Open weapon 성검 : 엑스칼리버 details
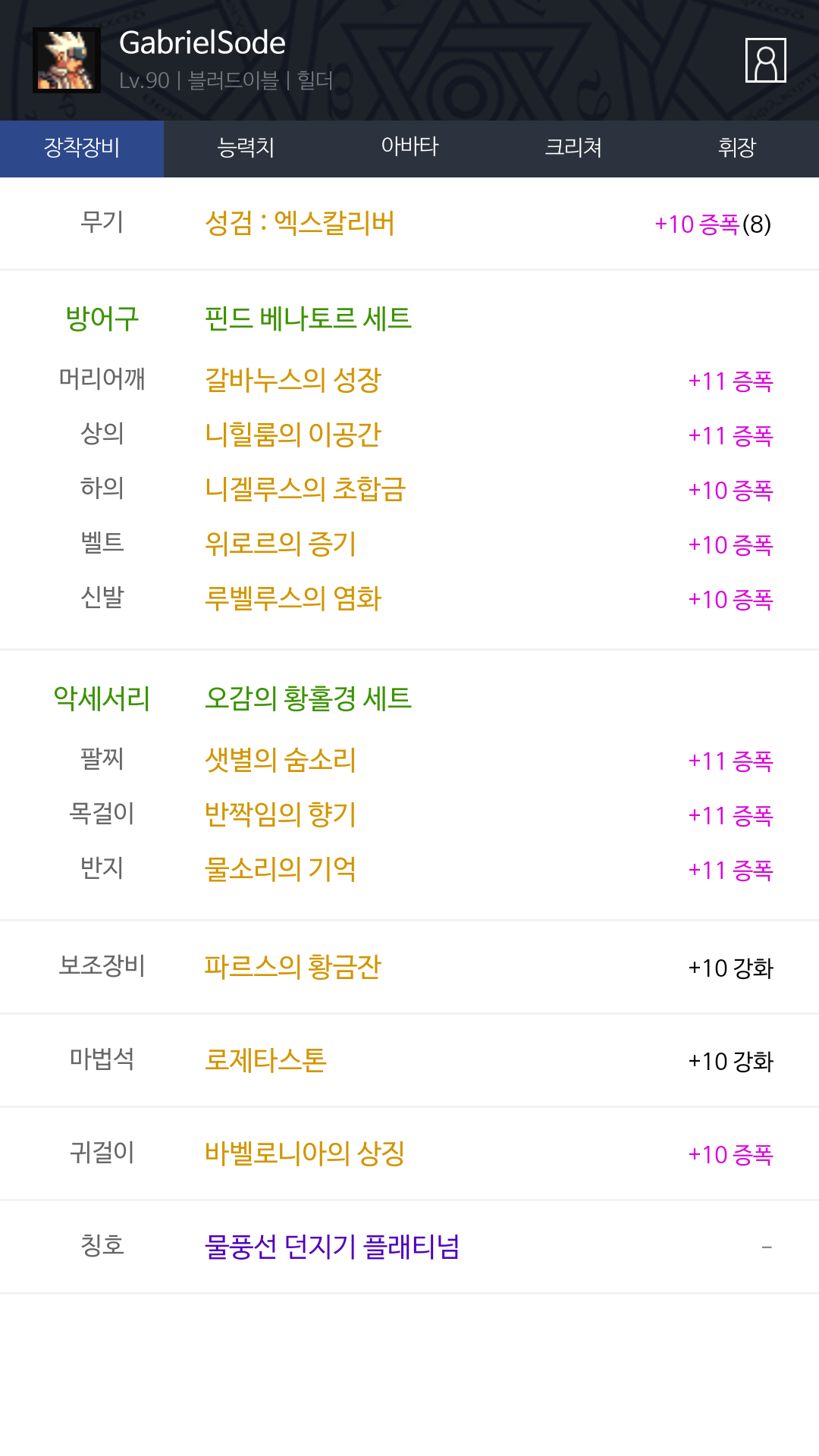819x1456 pixels. click(x=300, y=224)
